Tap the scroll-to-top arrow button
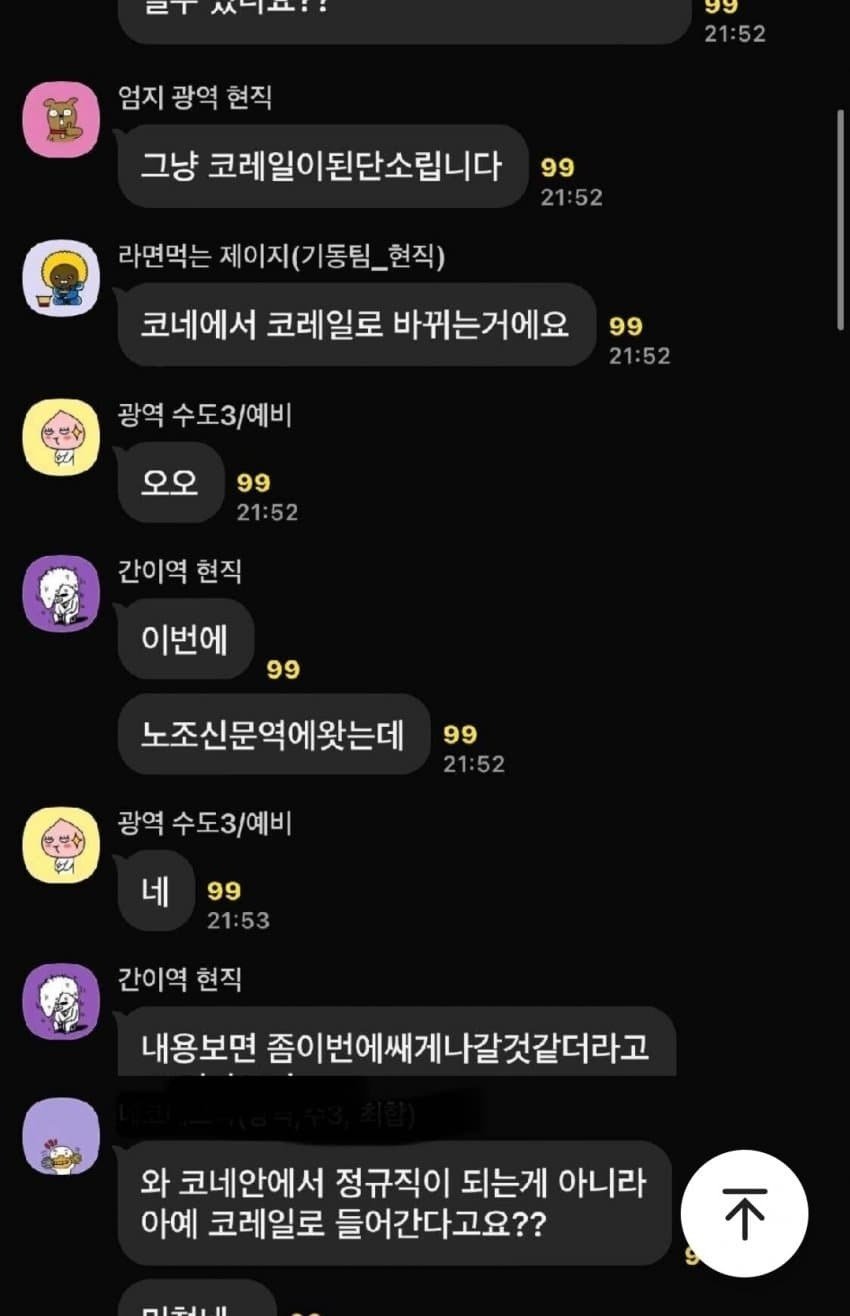Image resolution: width=850 pixels, height=1316 pixels. pos(744,1212)
